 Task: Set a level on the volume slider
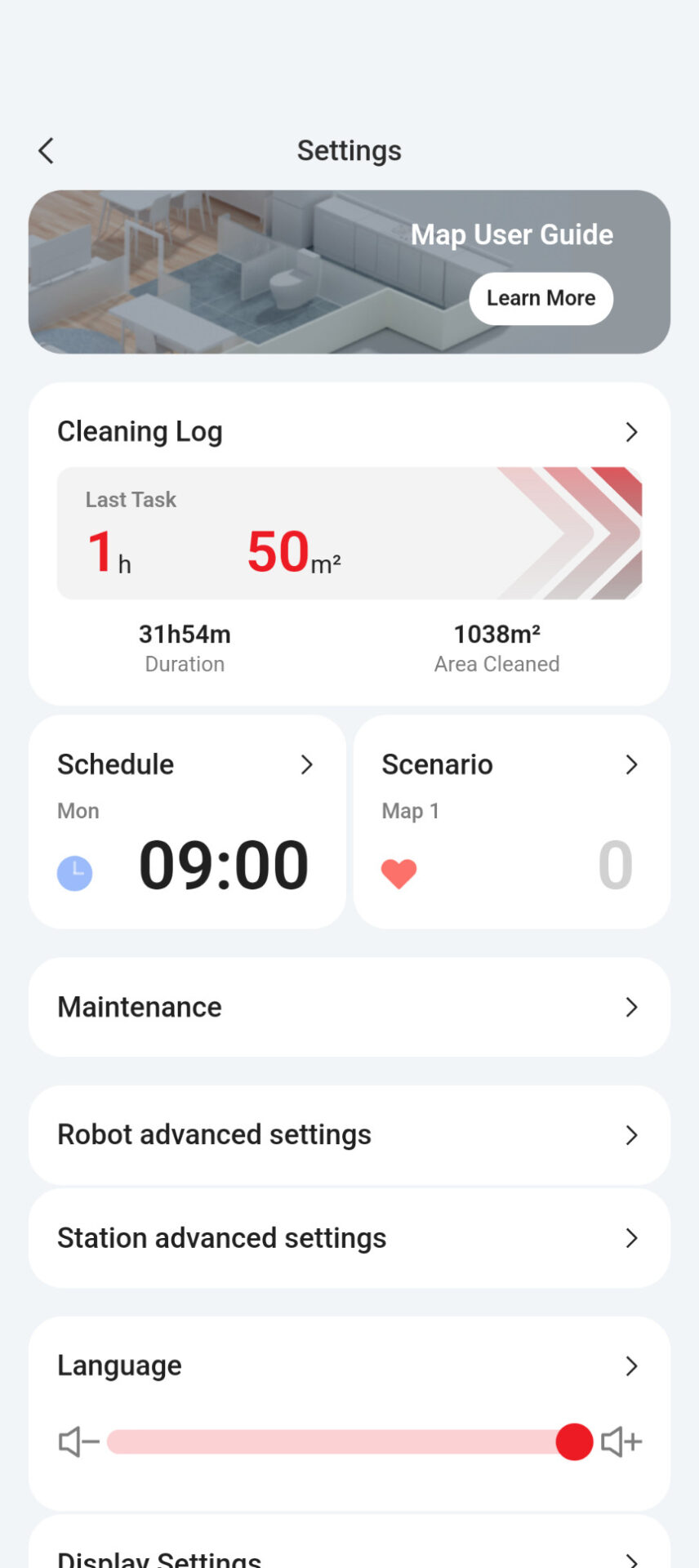[x=343, y=1442]
